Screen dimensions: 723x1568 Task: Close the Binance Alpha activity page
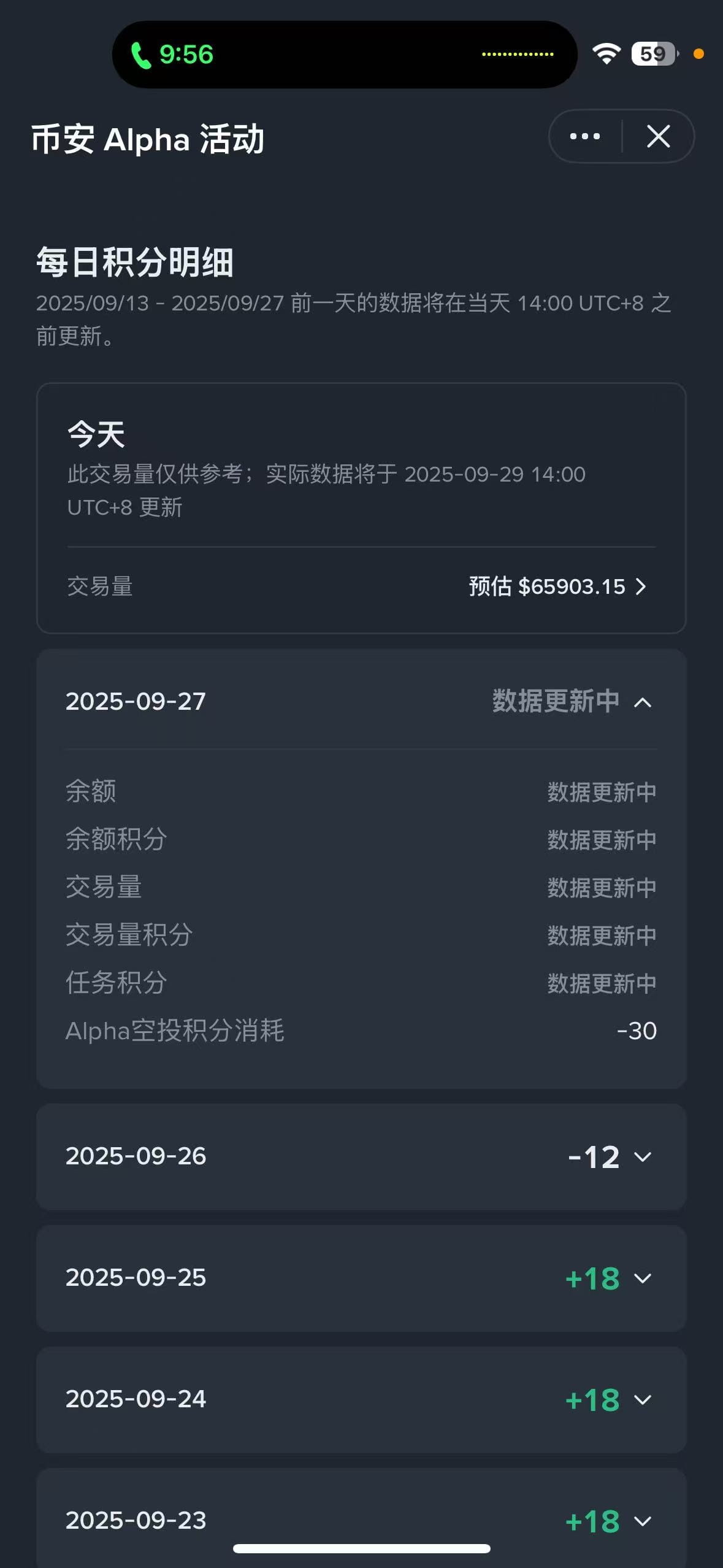pyautogui.click(x=658, y=136)
